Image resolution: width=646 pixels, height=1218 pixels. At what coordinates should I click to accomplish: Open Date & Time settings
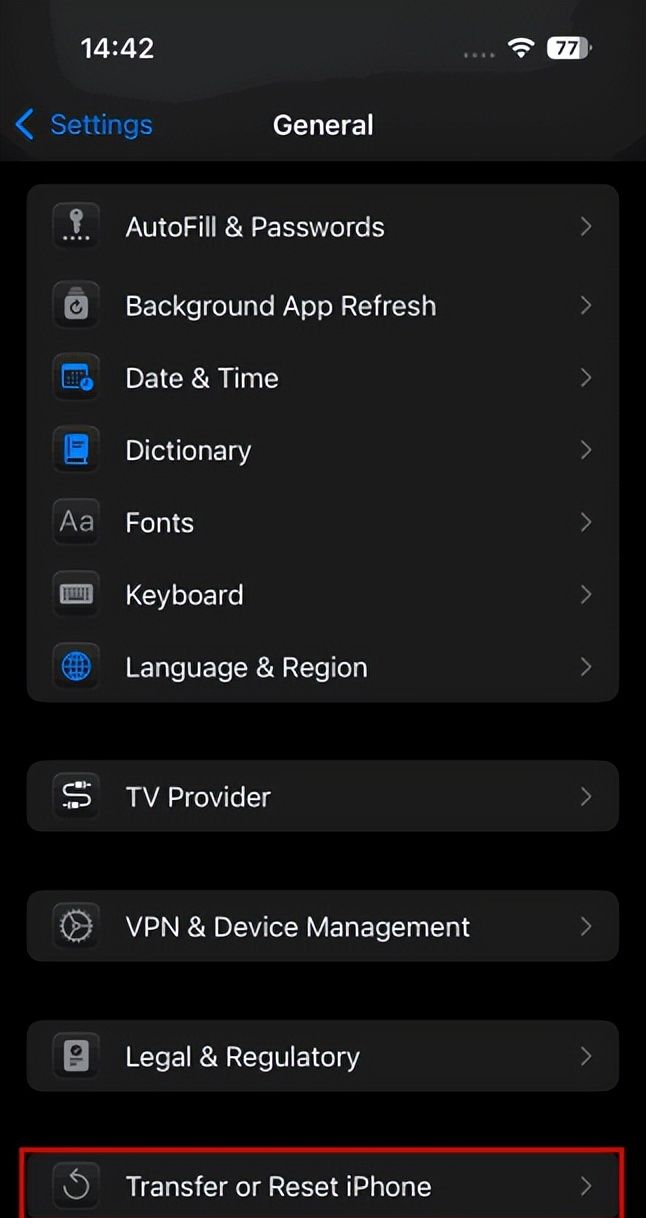coord(322,378)
